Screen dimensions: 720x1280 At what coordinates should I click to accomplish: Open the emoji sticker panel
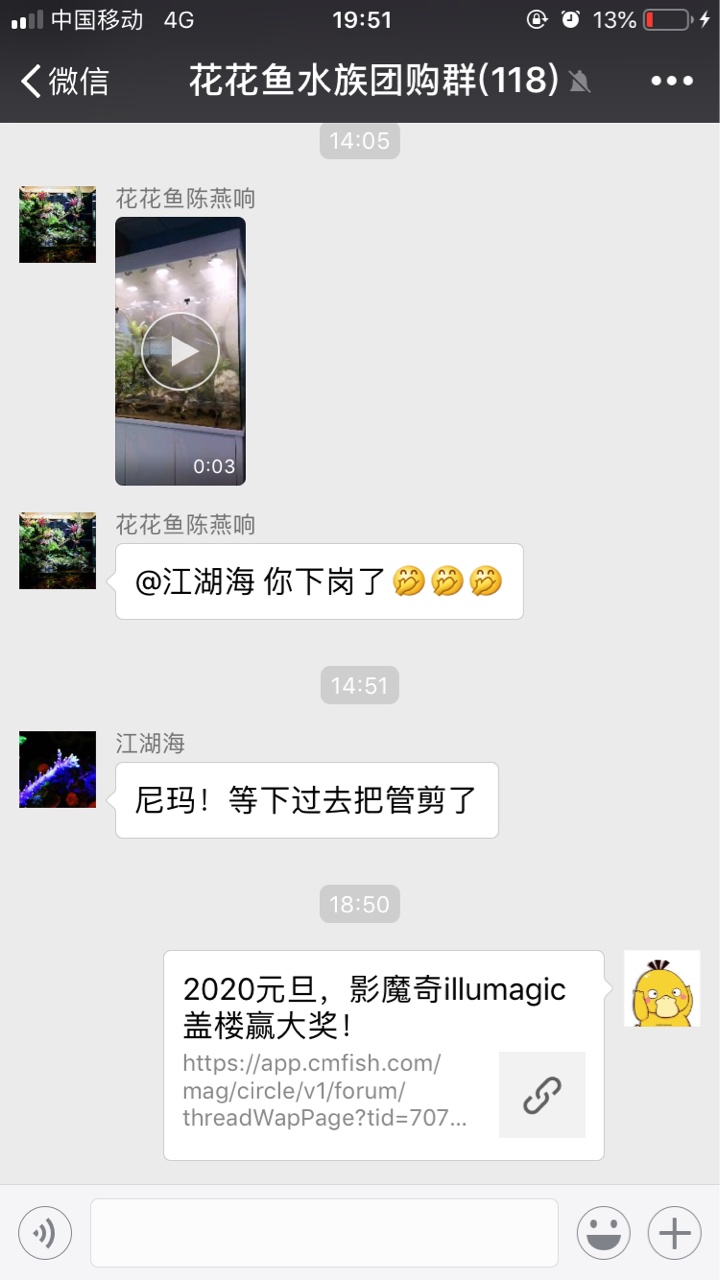click(x=603, y=1232)
